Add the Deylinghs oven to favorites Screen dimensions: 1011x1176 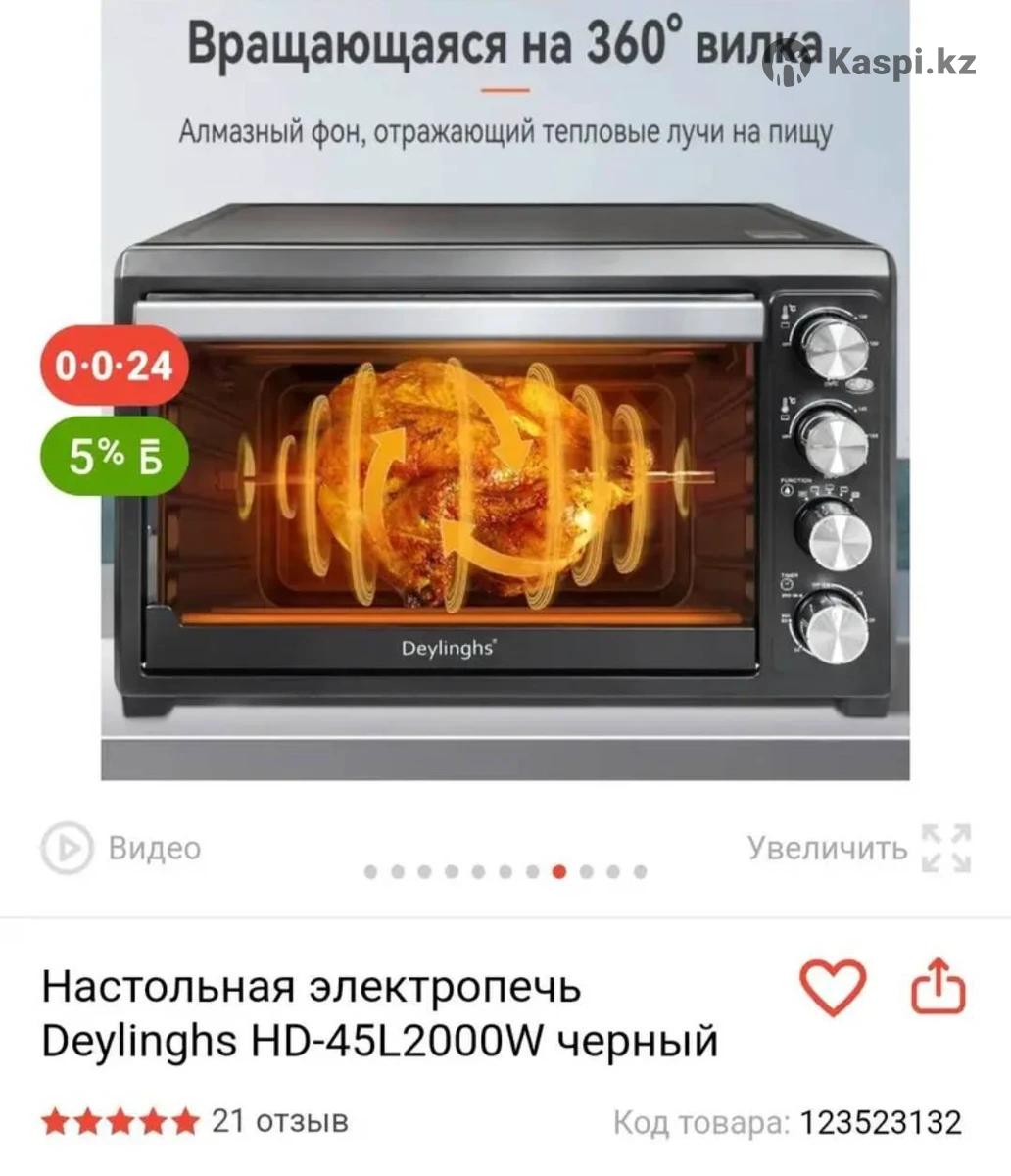point(833,987)
